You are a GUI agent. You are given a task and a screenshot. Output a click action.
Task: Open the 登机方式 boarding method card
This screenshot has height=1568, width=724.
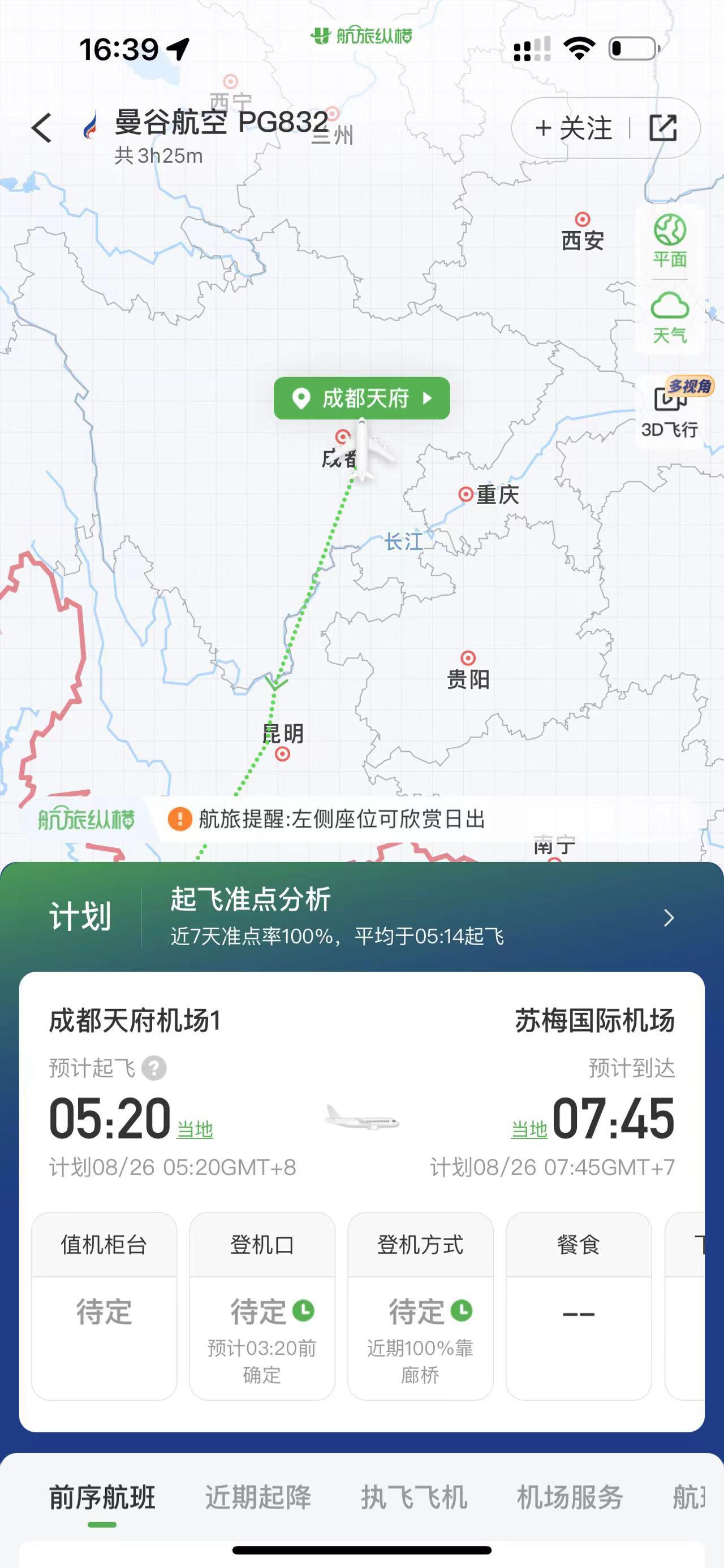(420, 1306)
